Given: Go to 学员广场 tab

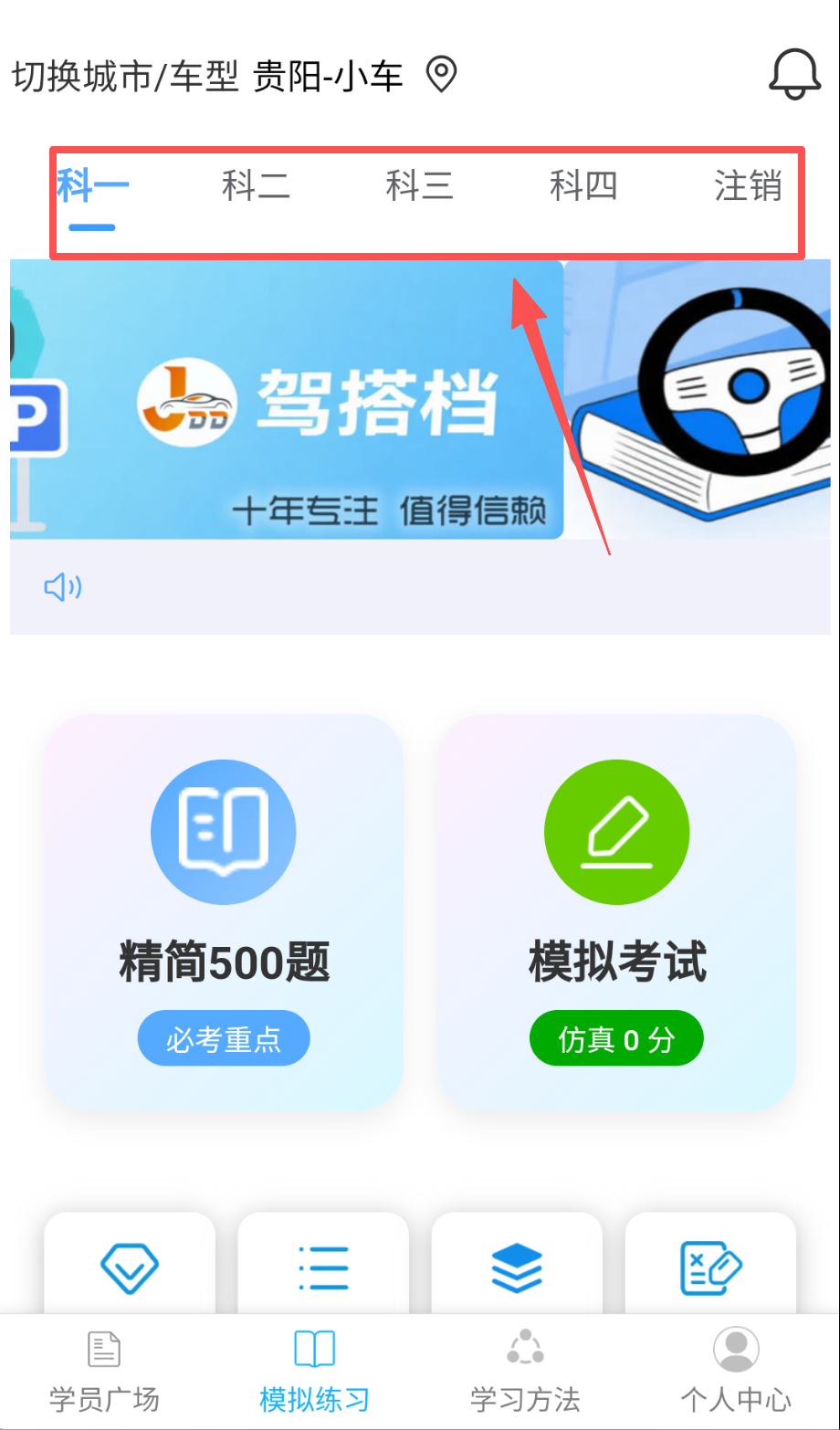Looking at the screenshot, I should click(104, 1372).
